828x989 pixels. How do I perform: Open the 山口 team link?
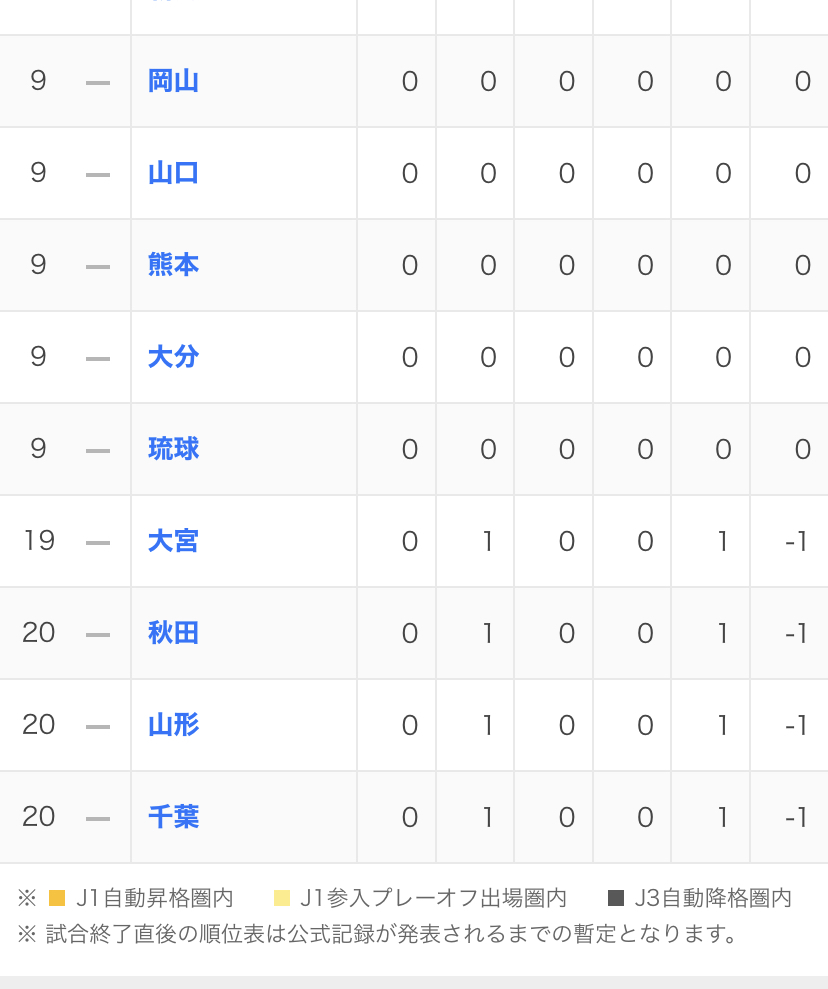[x=173, y=173]
